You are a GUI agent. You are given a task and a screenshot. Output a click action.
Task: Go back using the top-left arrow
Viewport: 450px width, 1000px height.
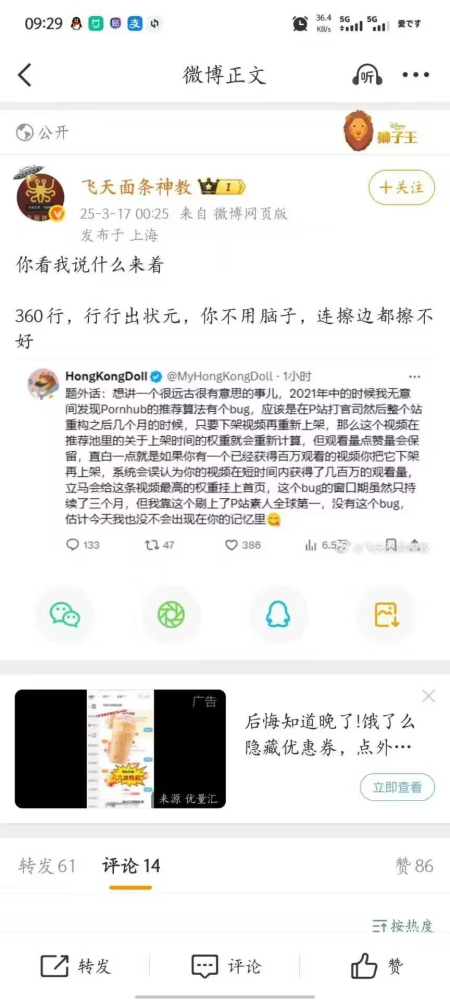pos(24,75)
